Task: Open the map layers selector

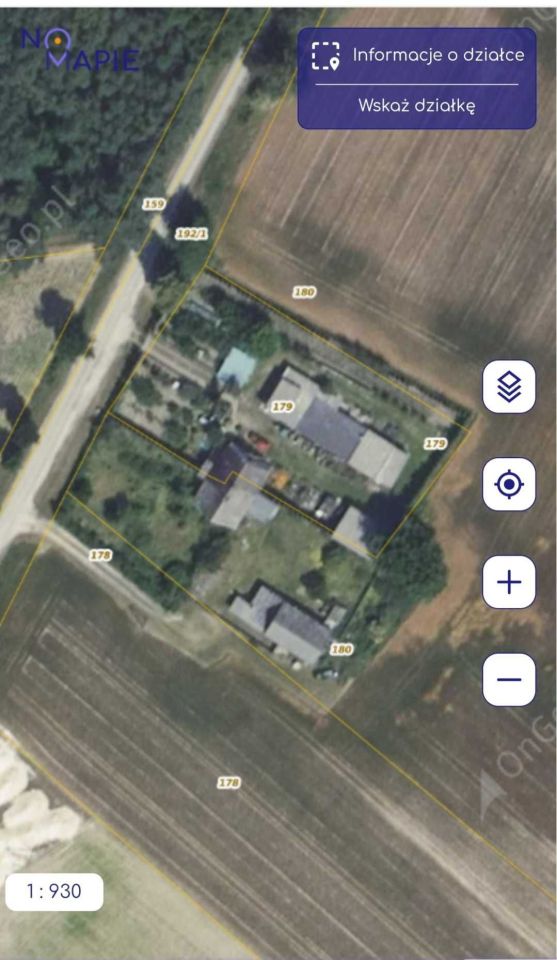Action: pyautogui.click(x=509, y=386)
